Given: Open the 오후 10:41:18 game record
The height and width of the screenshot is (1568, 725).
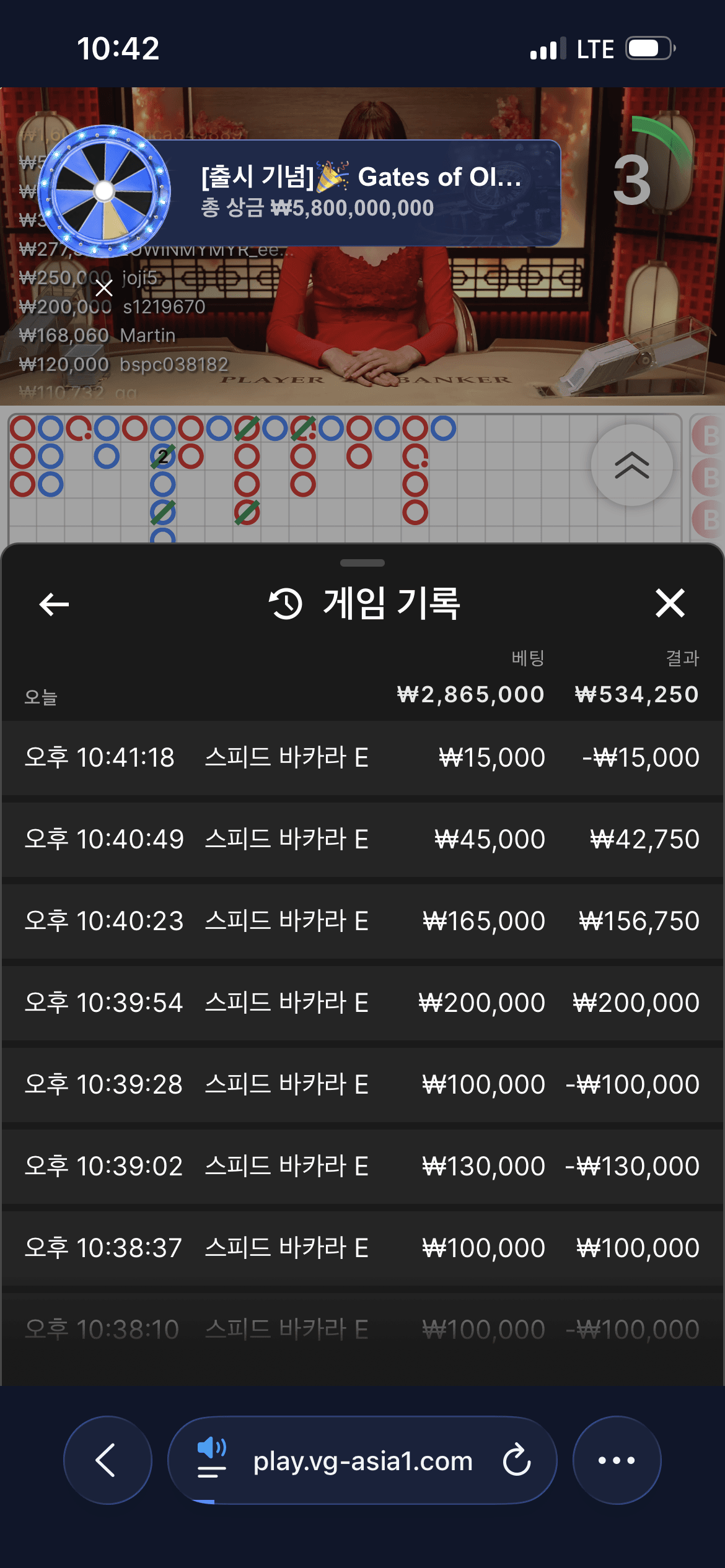Looking at the screenshot, I should (x=362, y=757).
